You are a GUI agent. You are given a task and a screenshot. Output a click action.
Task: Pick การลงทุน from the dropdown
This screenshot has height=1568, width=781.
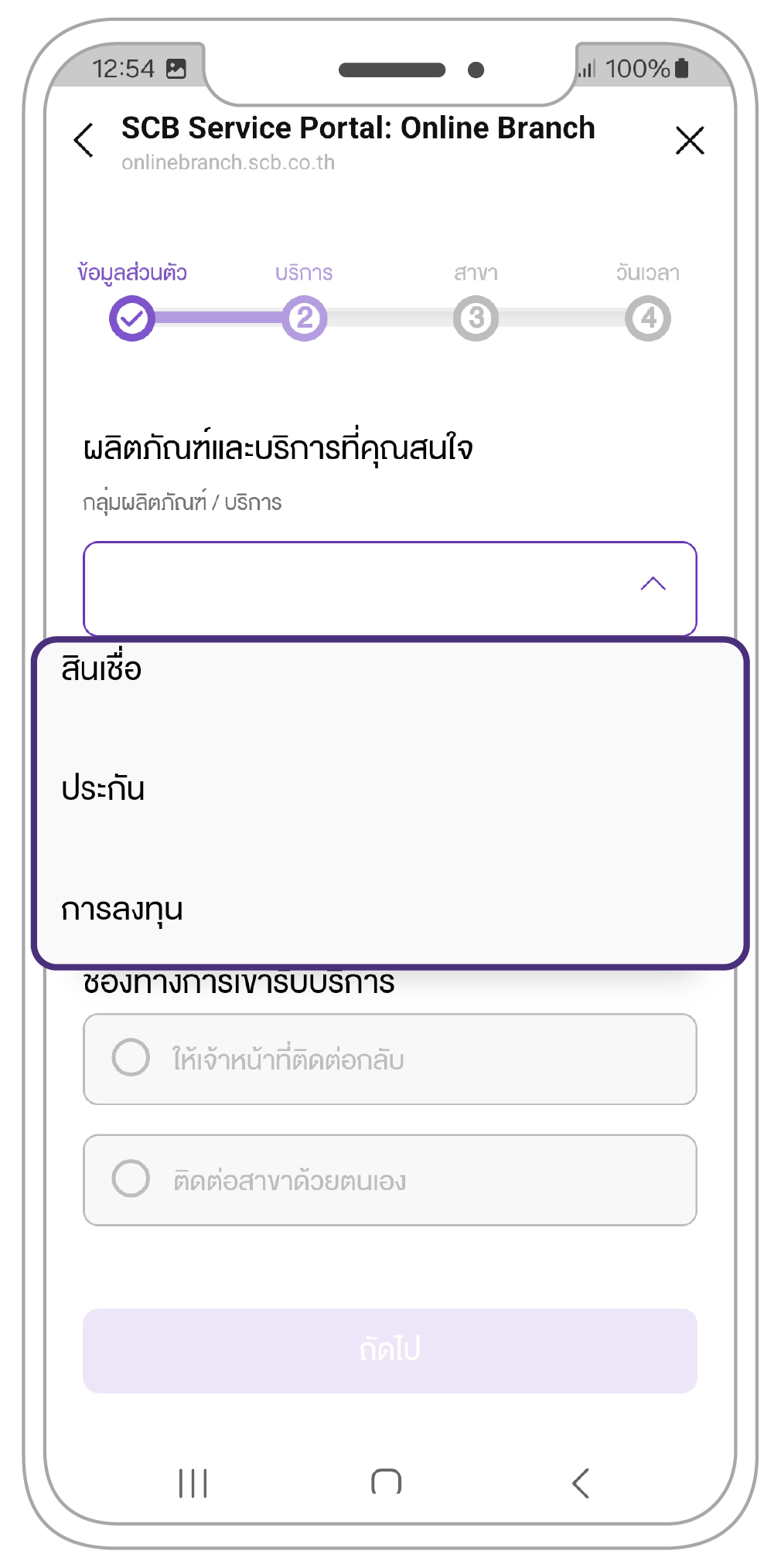[122, 910]
